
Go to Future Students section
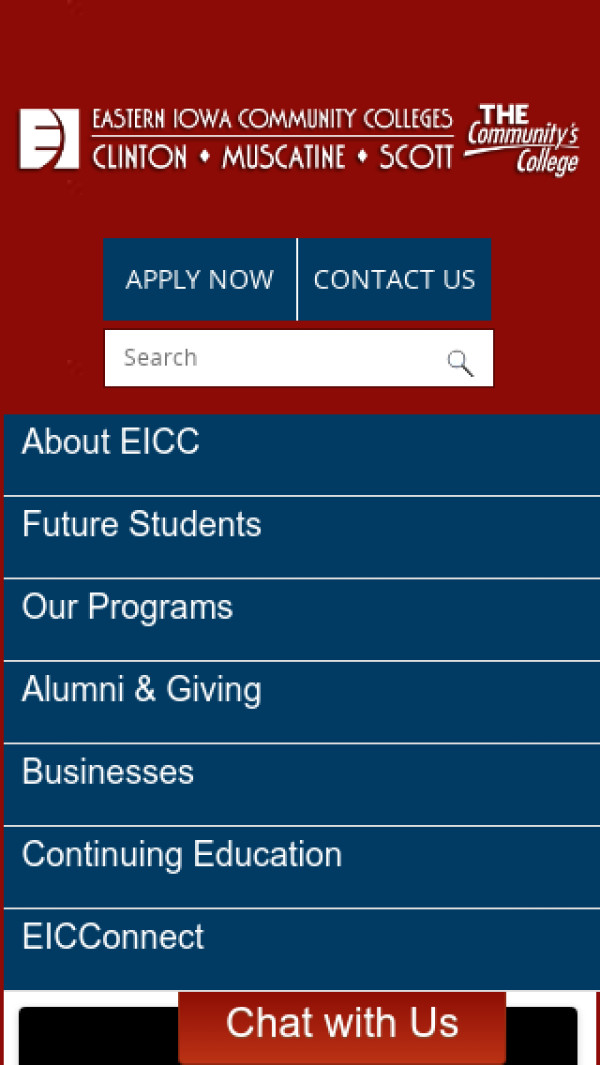coord(141,525)
